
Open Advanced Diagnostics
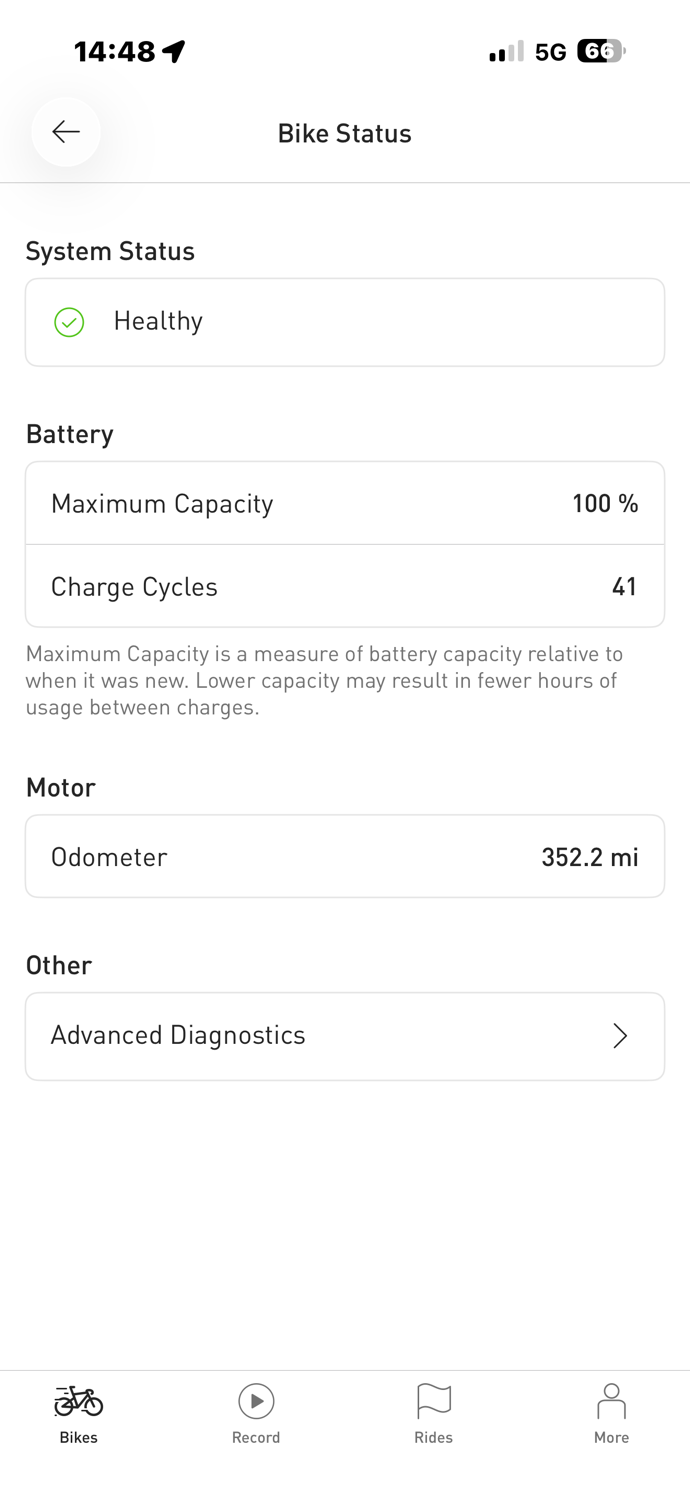[x=345, y=1036]
